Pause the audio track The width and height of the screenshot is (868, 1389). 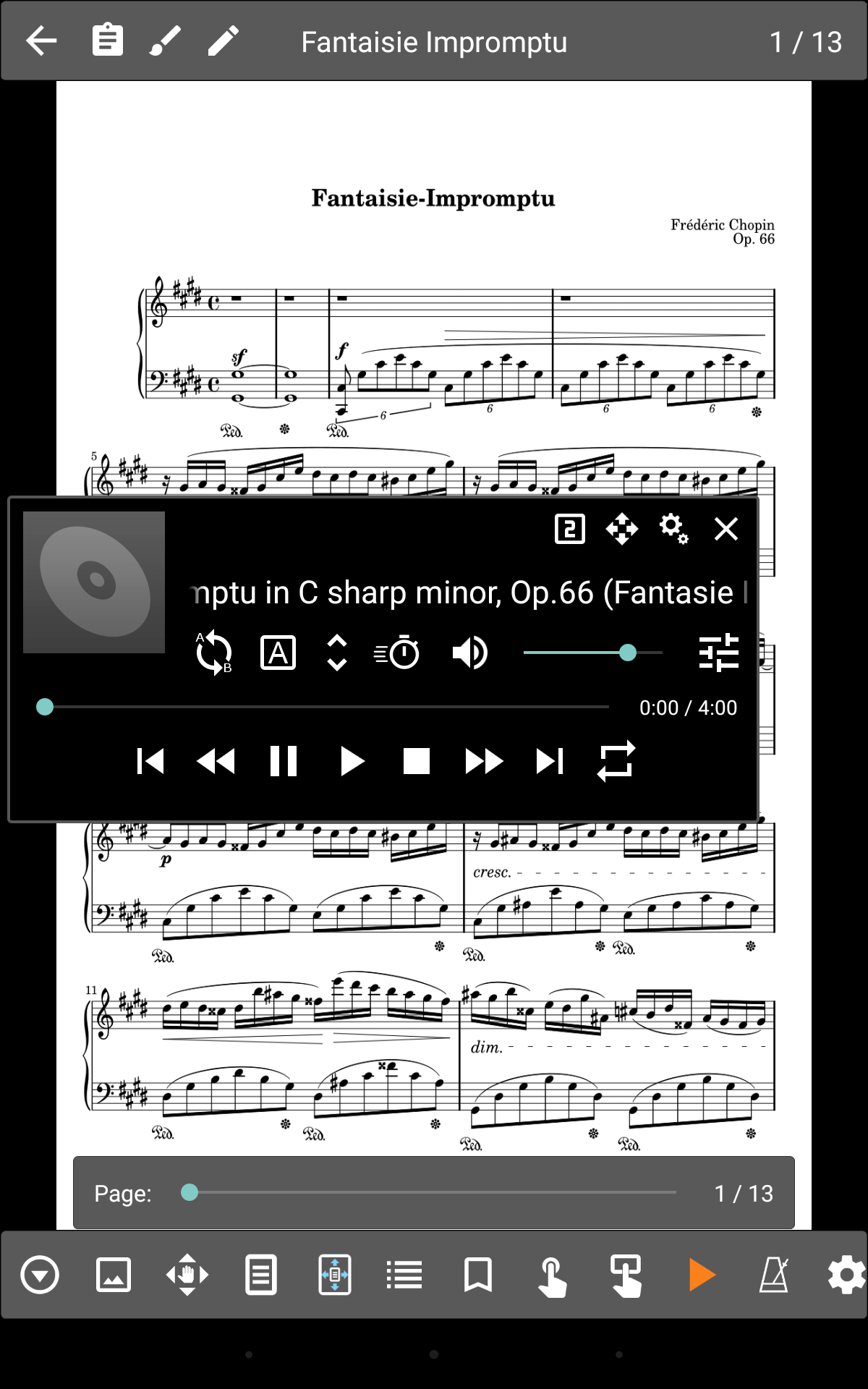284,761
